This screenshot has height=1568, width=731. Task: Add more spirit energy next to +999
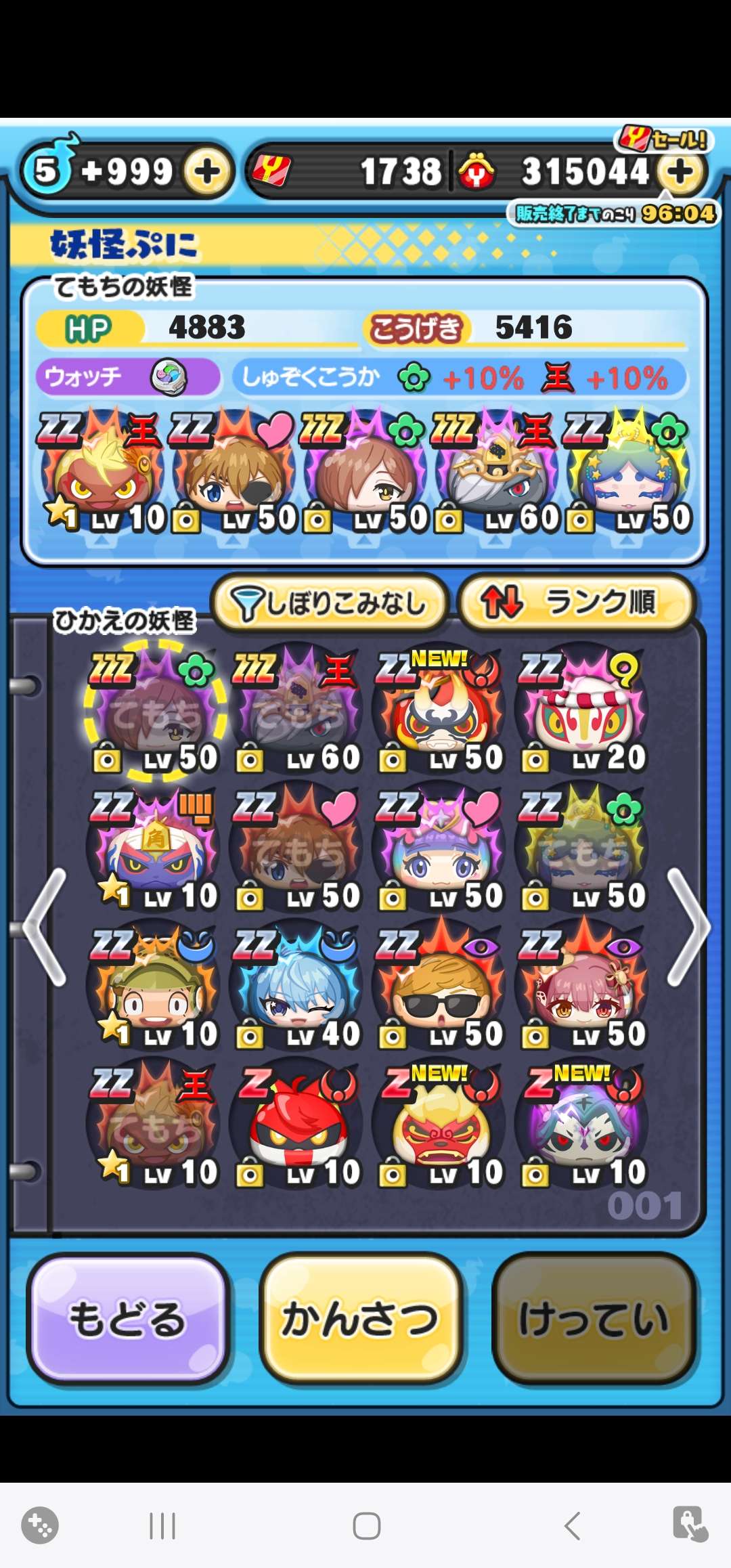click(x=207, y=172)
